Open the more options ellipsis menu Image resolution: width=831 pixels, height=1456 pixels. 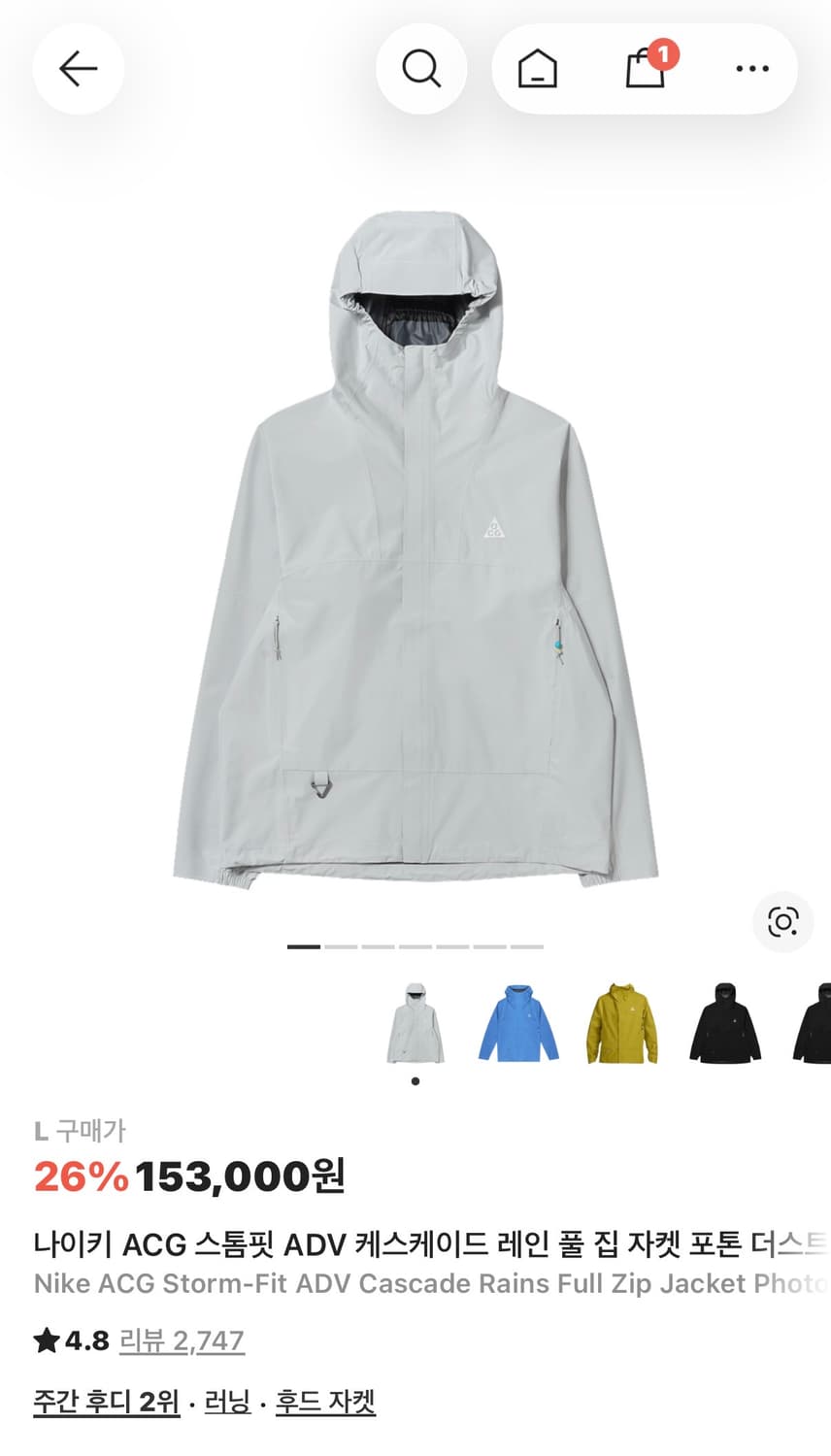coord(752,68)
